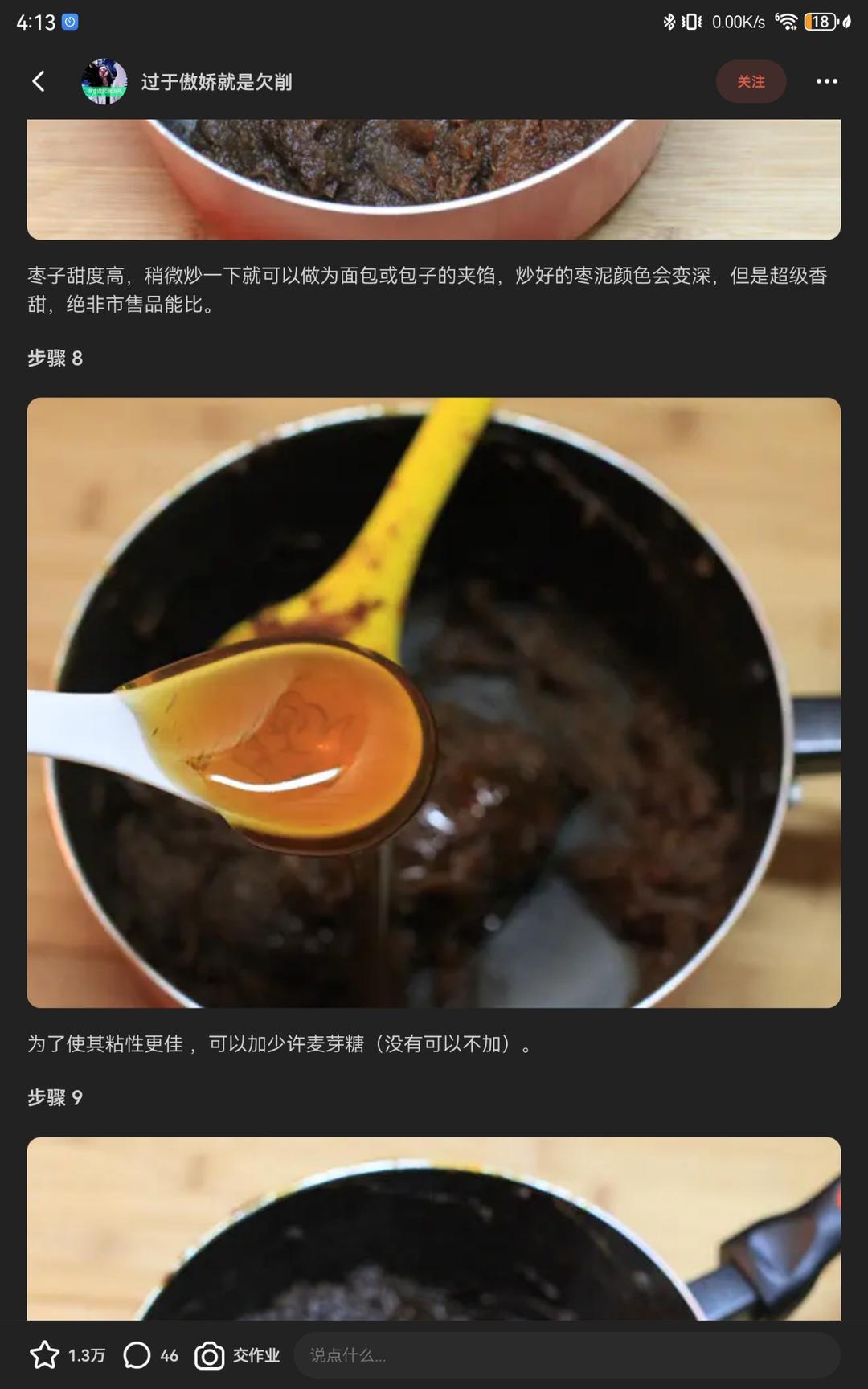This screenshot has width=868, height=1389.
Task: Tap the back arrow at top left
Action: click(38, 81)
